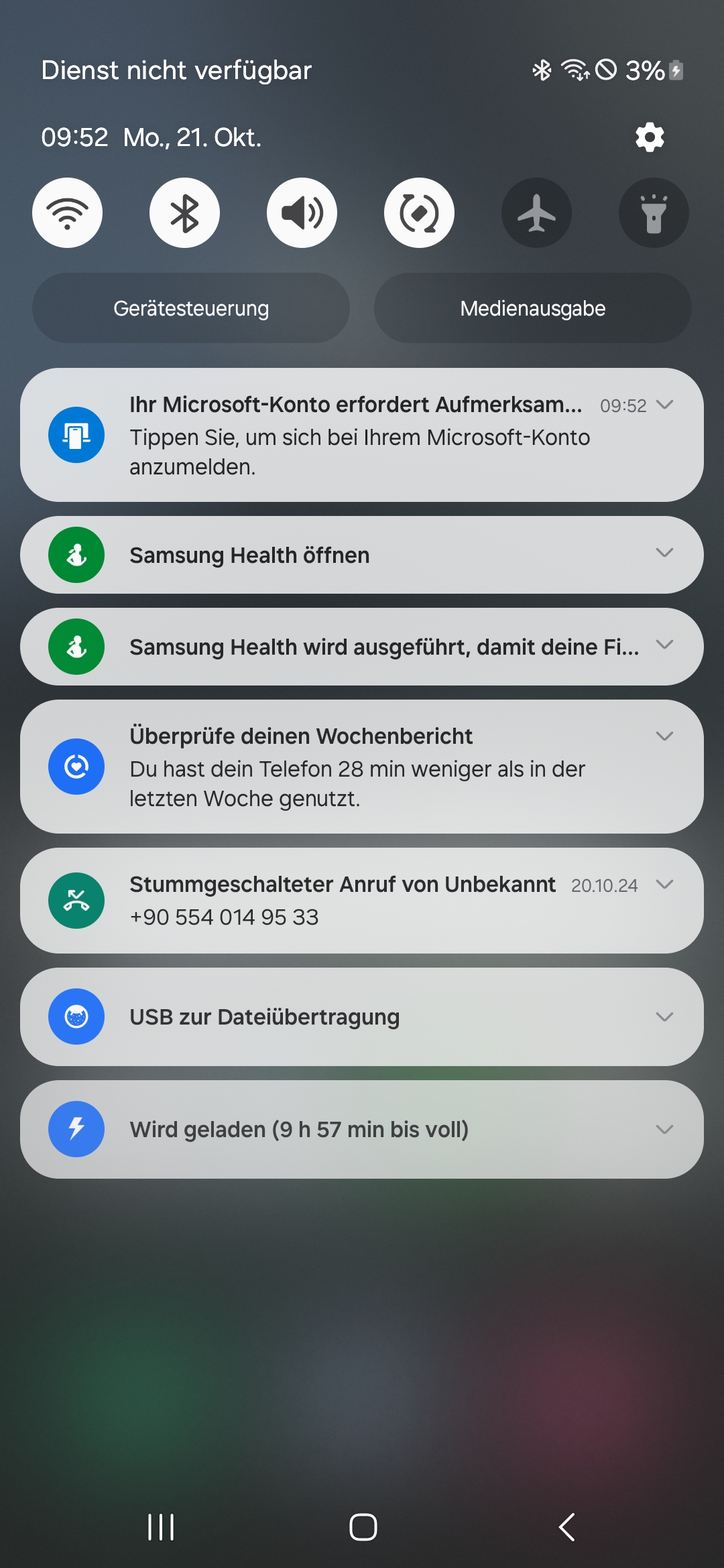The height and width of the screenshot is (1568, 724).
Task: Toggle the auto-rotate quick setting
Action: pyautogui.click(x=419, y=213)
